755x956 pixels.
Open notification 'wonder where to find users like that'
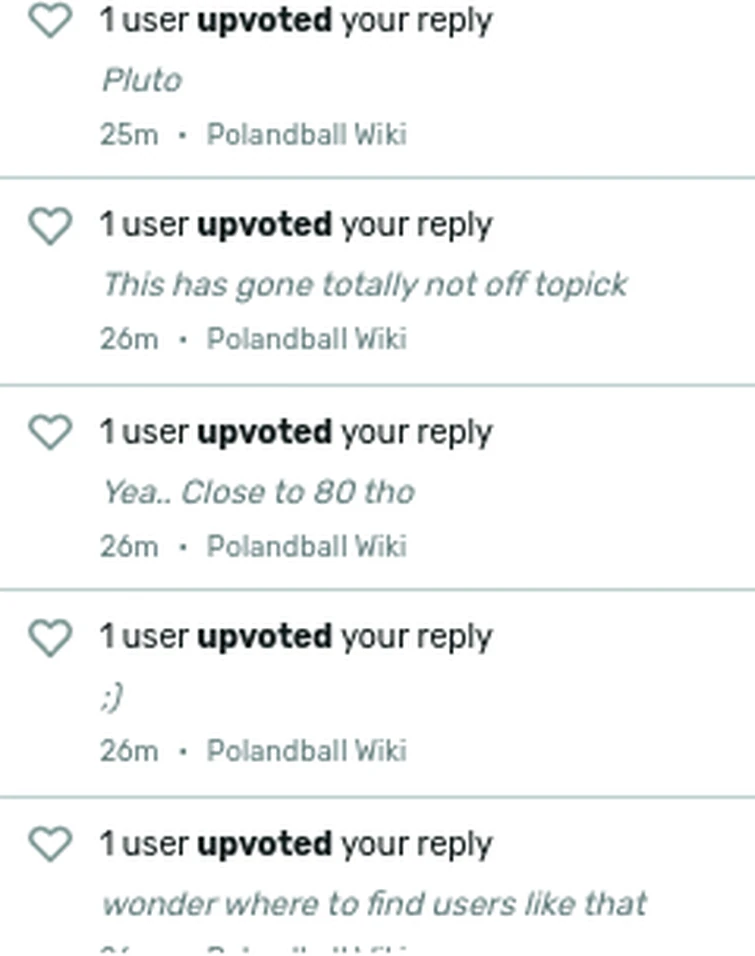374,904
